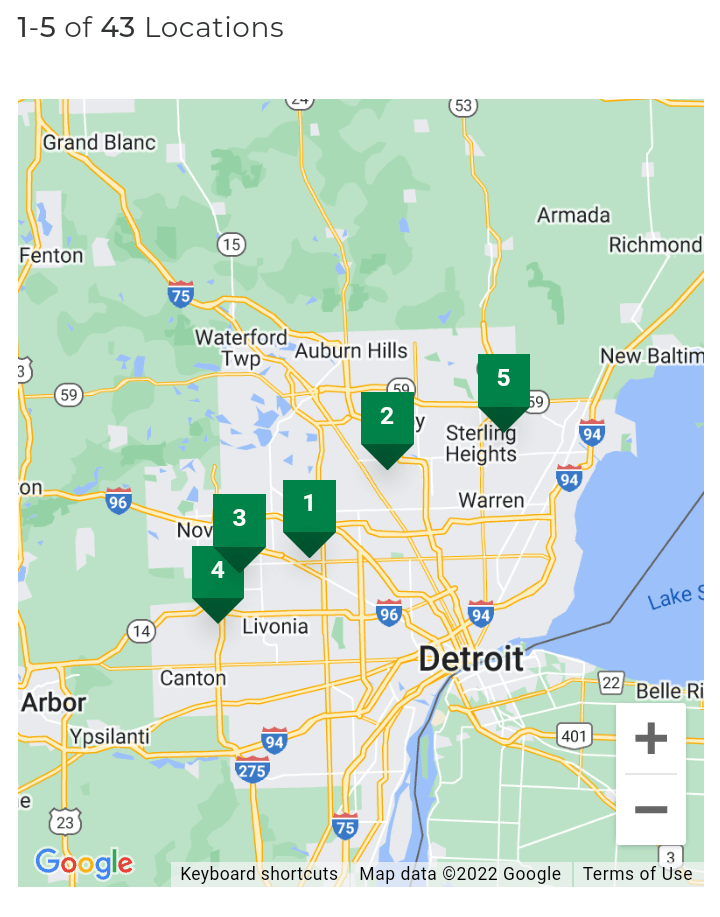Open Google Maps via the Google logo
This screenshot has height=917, width=720.
[84, 864]
